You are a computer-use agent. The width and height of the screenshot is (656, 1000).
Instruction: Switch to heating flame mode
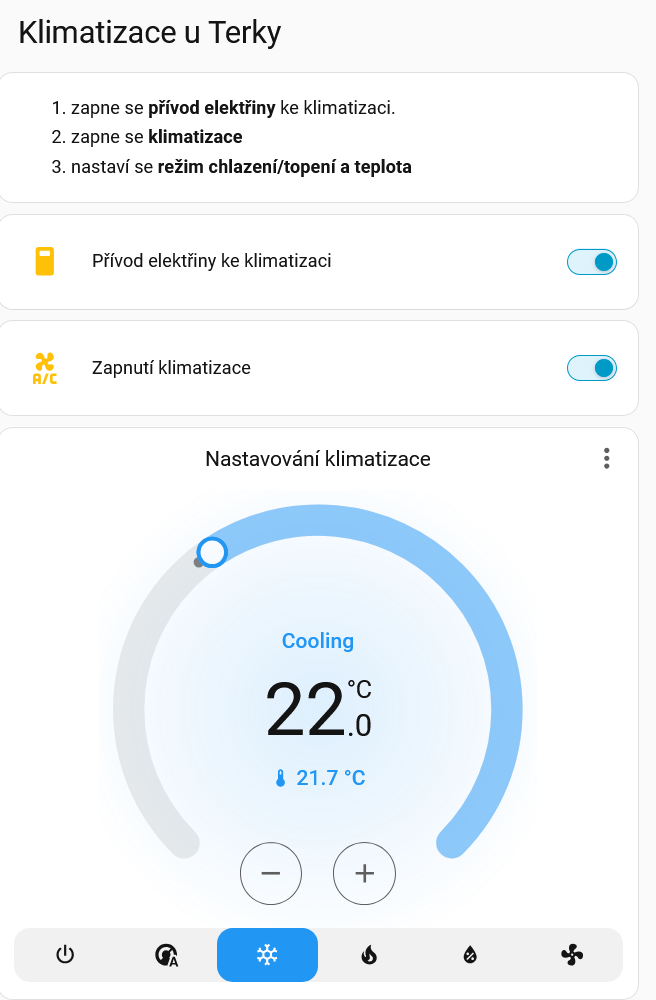point(368,955)
